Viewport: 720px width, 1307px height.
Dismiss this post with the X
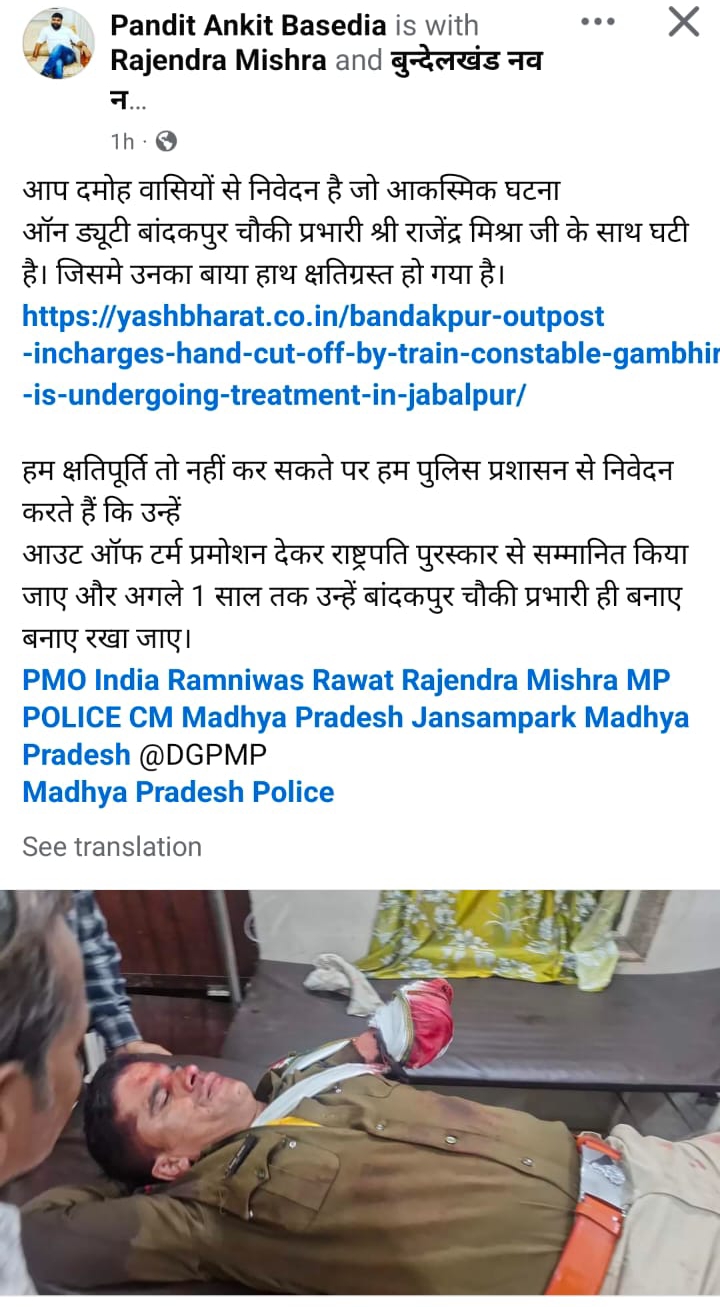coord(683,21)
